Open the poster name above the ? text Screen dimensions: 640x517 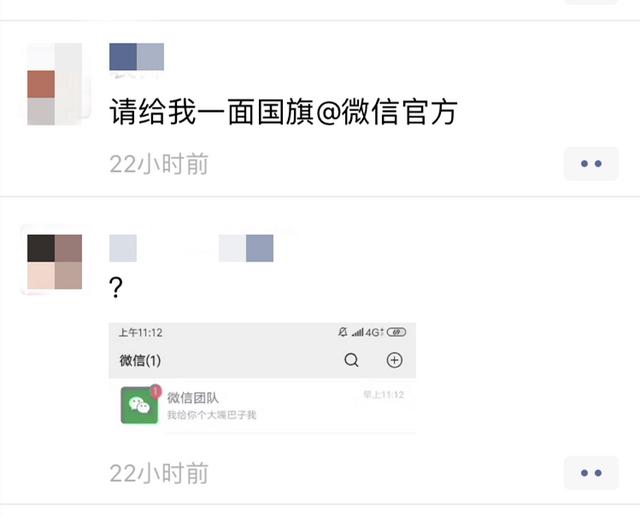tap(190, 248)
